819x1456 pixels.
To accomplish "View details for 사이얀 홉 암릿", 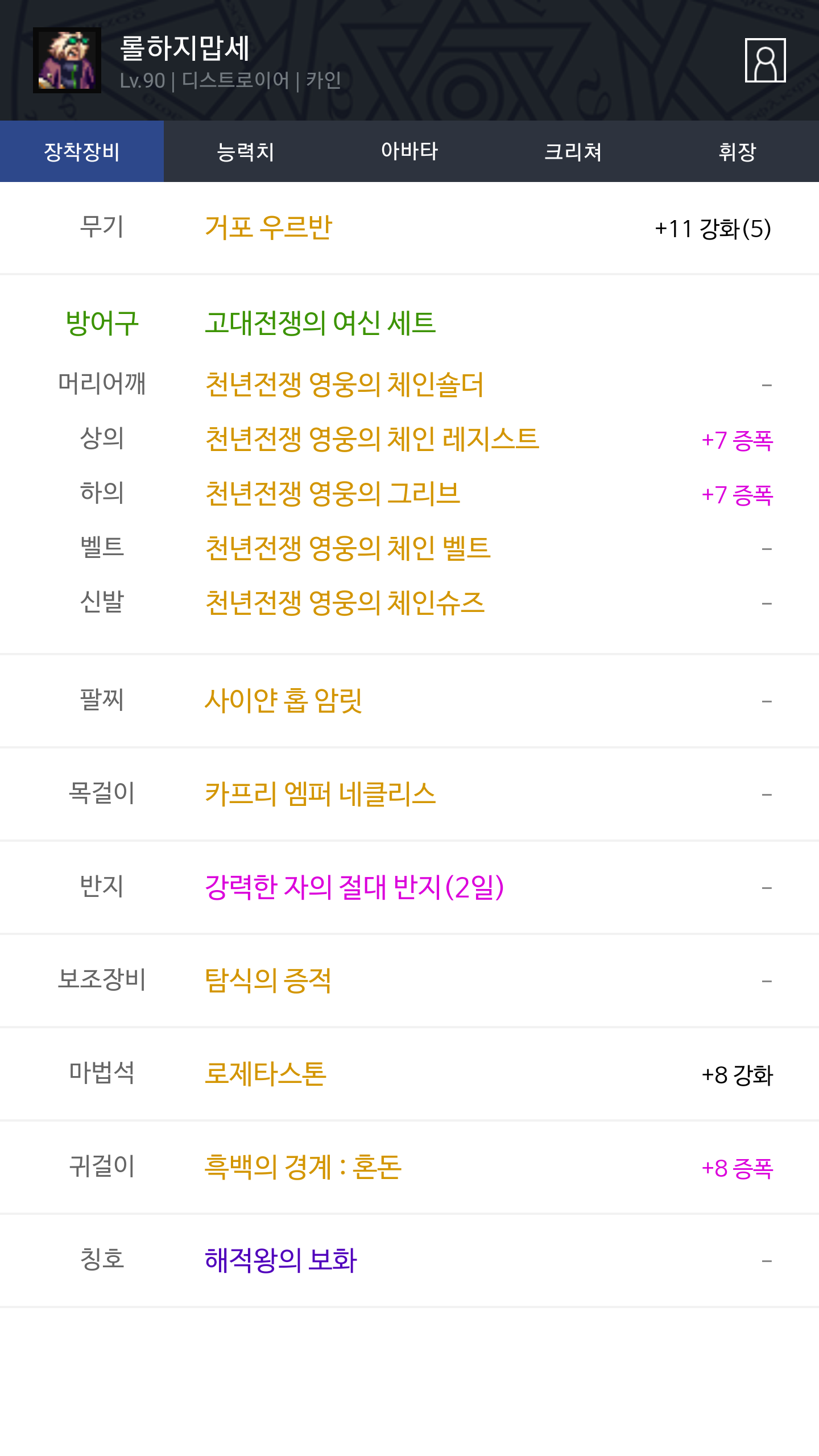I will tap(283, 701).
